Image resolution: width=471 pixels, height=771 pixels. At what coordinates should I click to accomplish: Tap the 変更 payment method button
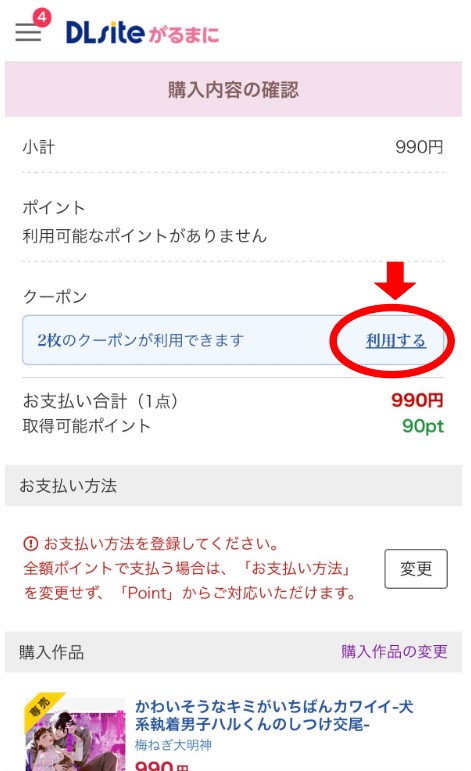(x=416, y=569)
